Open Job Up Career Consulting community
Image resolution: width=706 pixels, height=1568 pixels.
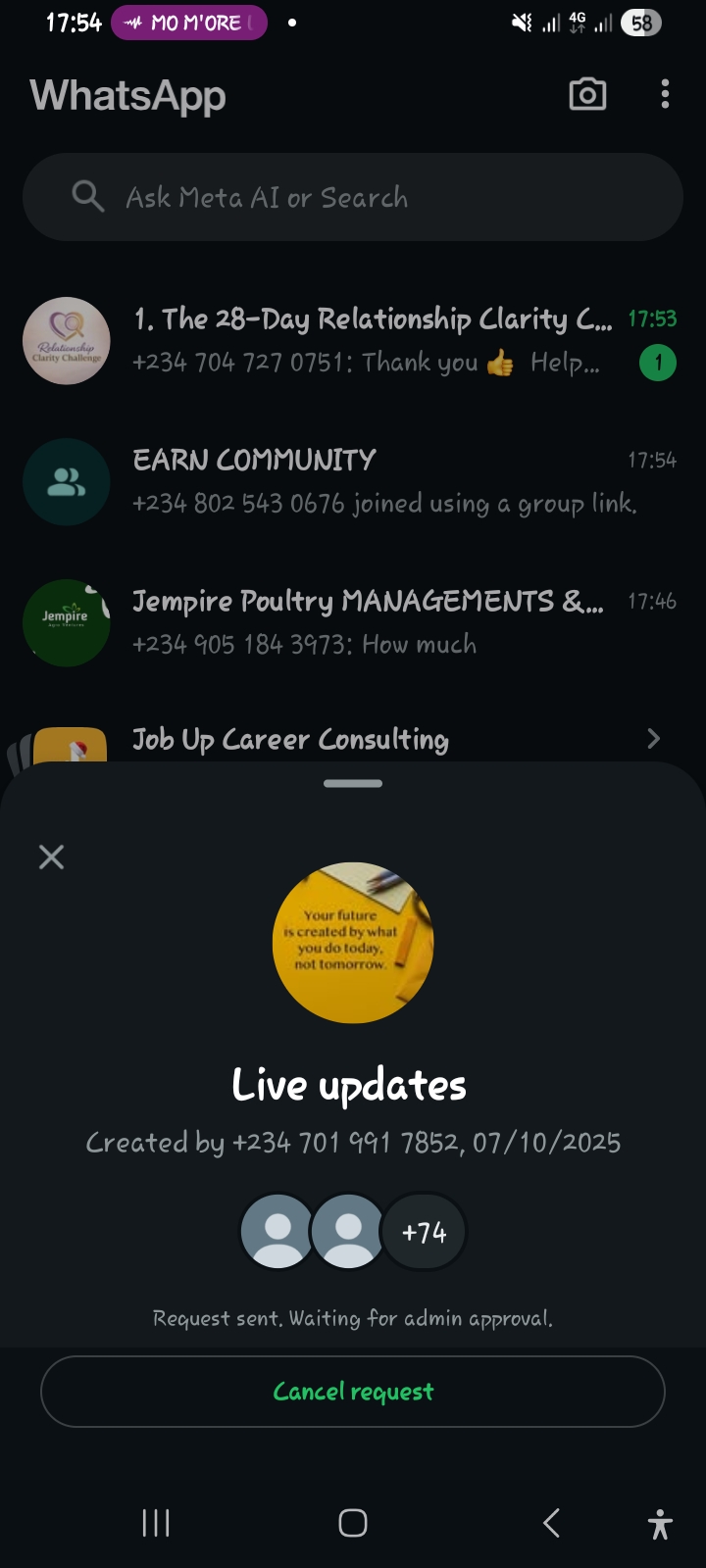coord(373,739)
